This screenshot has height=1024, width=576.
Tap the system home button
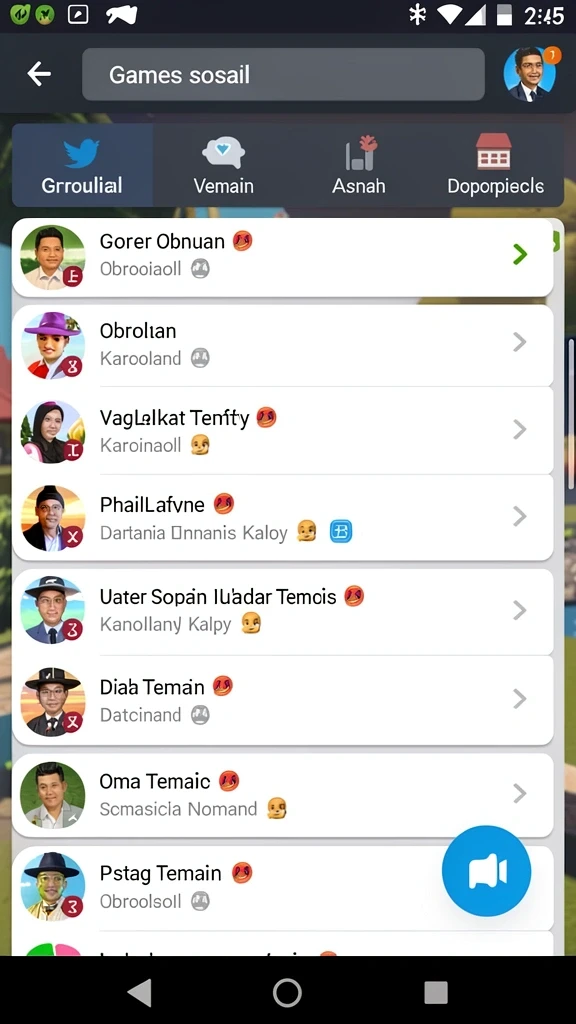click(287, 993)
